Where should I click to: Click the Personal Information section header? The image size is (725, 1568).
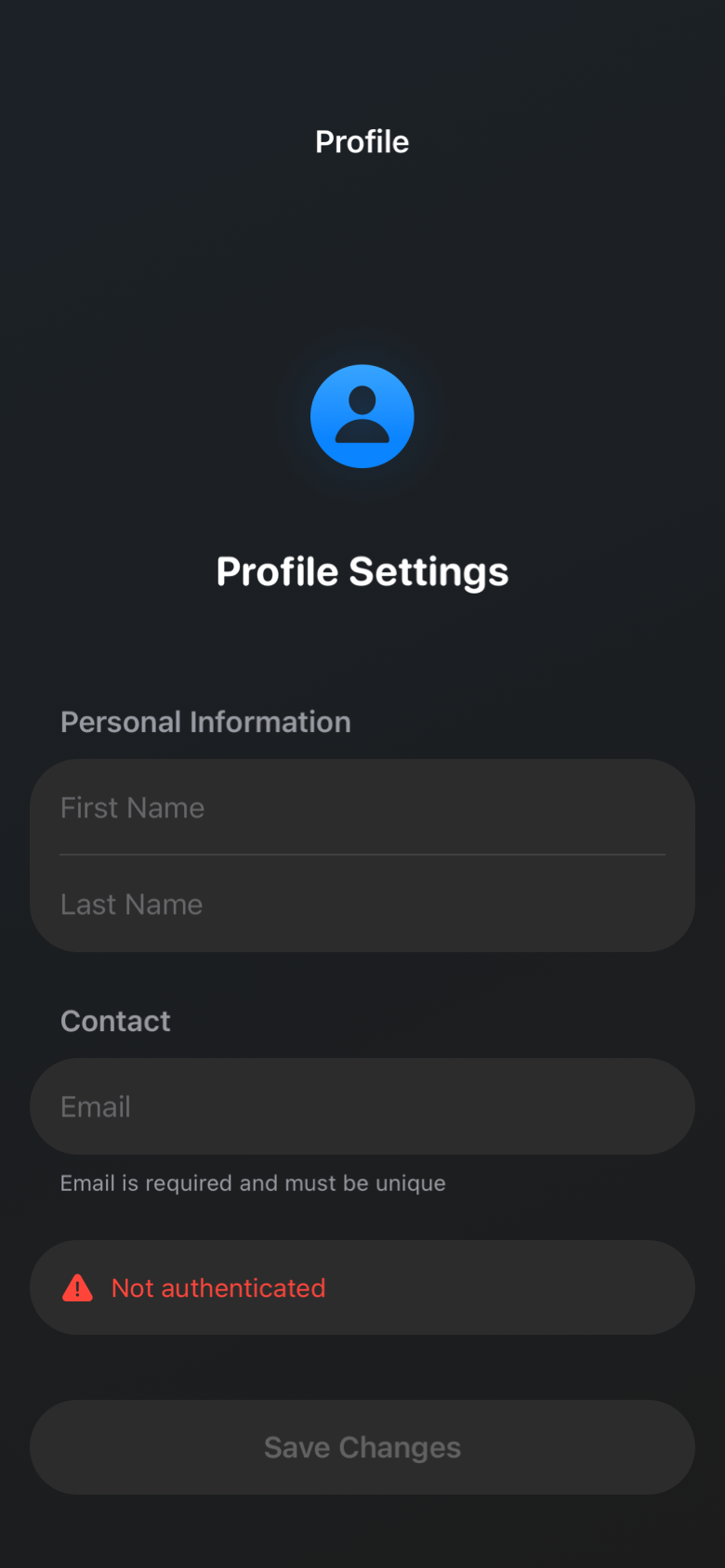pyautogui.click(x=205, y=722)
